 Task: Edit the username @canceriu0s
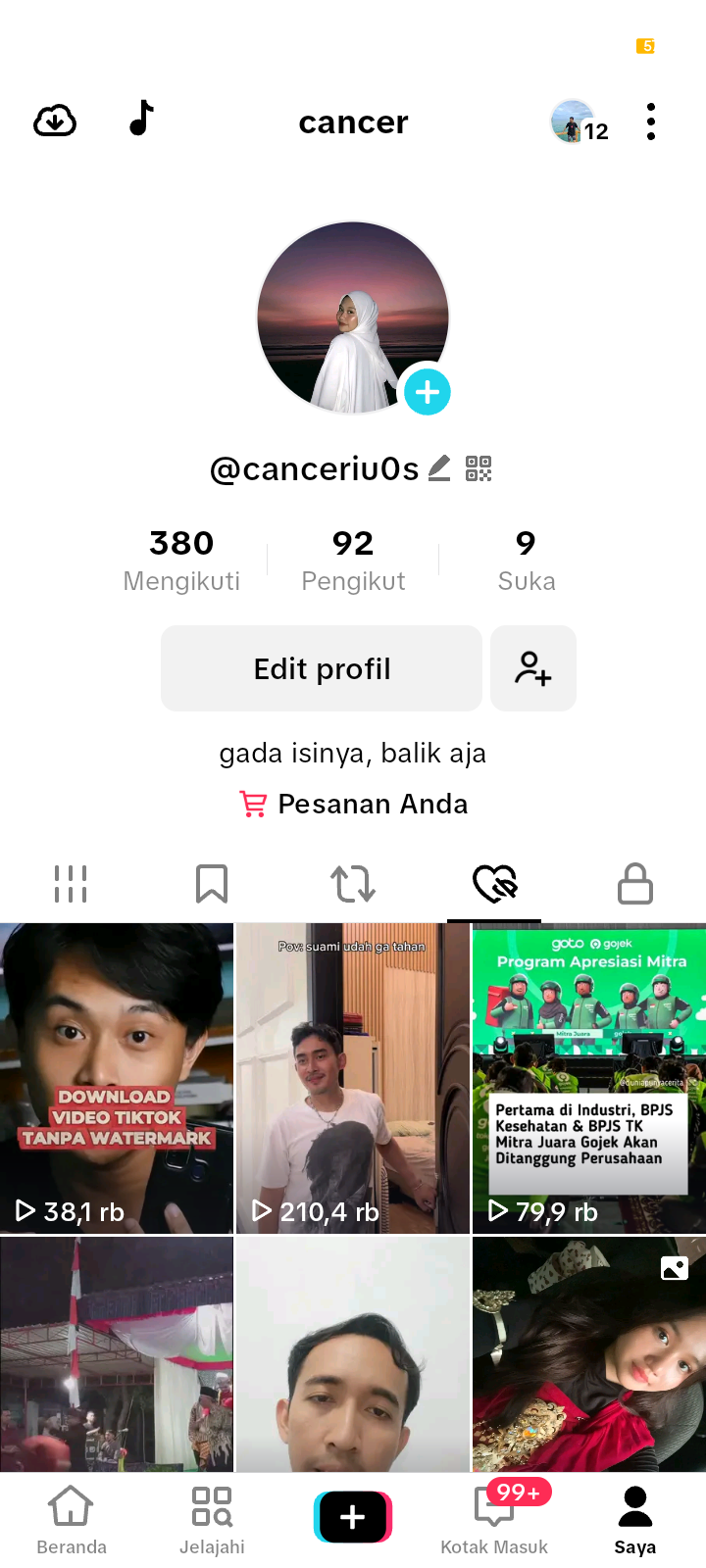point(439,468)
